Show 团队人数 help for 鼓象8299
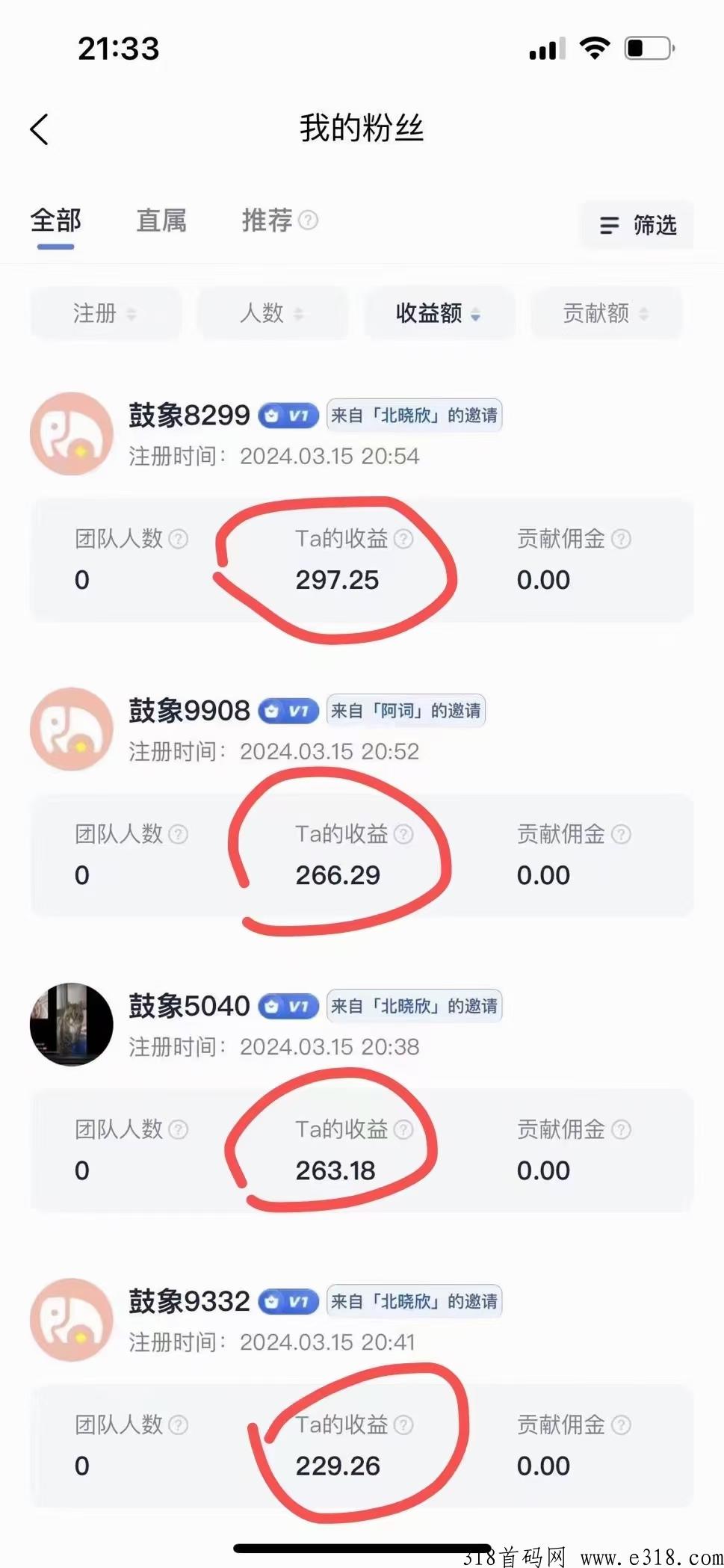724x1568 pixels. [x=179, y=539]
